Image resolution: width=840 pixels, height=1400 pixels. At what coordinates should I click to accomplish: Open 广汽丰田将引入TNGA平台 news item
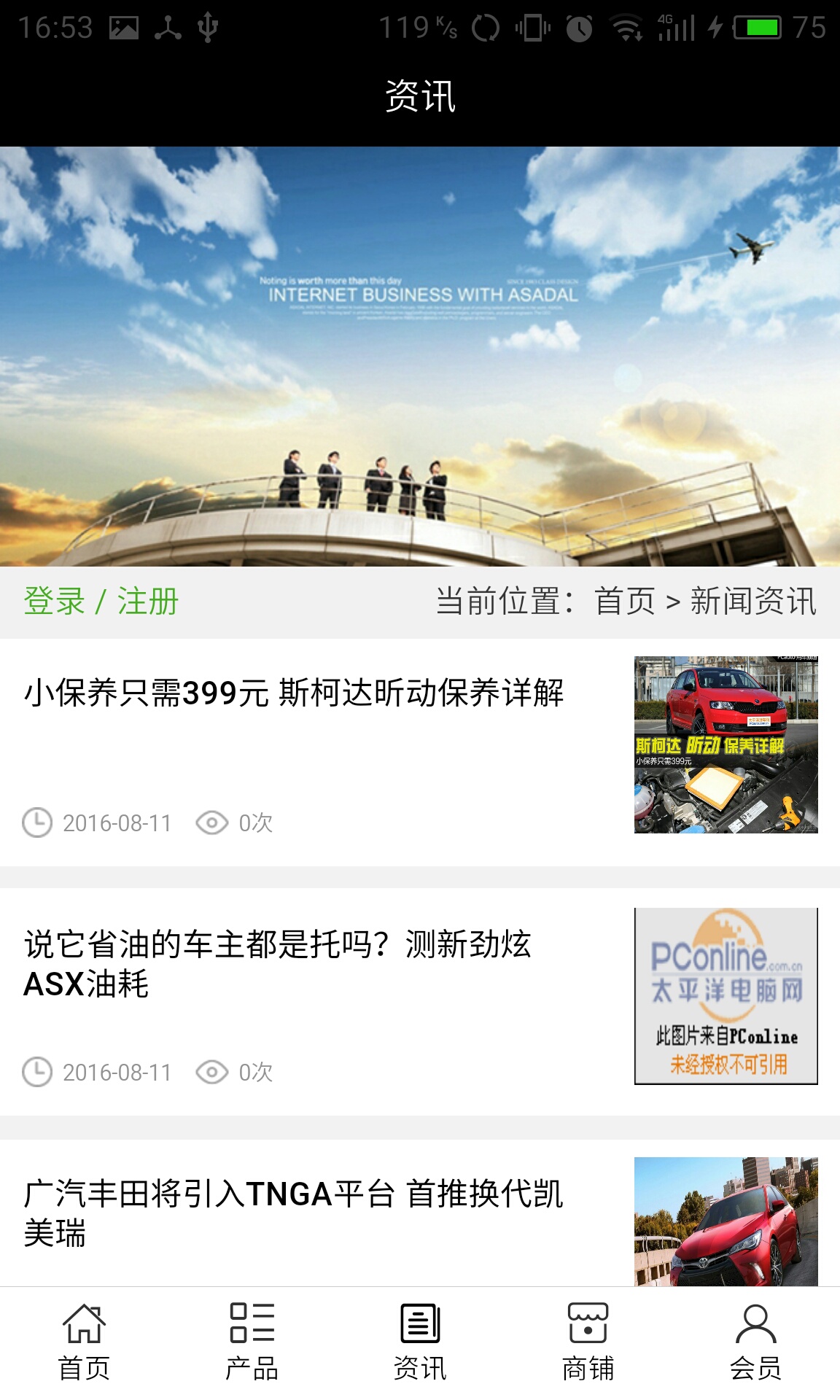point(293,1213)
